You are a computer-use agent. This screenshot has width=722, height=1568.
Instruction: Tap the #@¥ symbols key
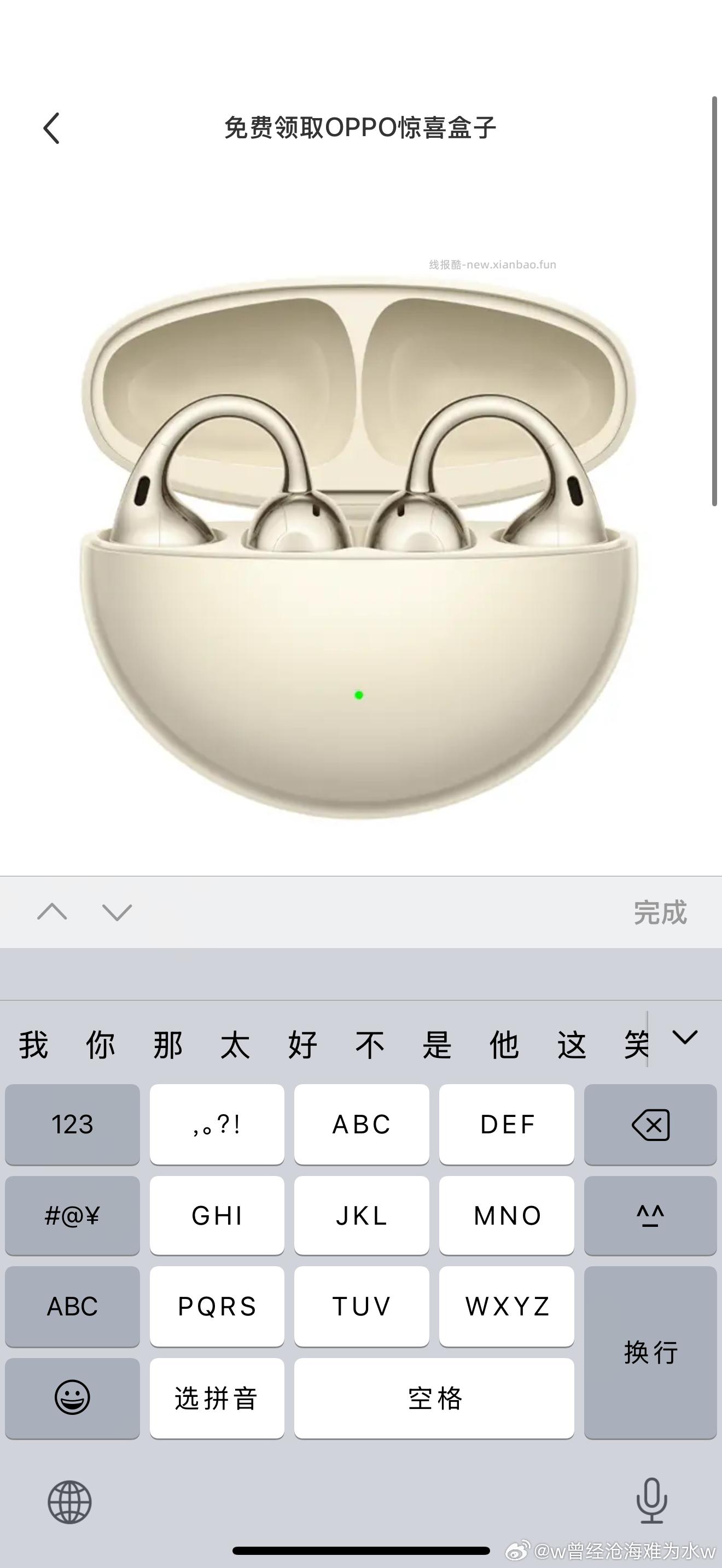click(x=72, y=1215)
